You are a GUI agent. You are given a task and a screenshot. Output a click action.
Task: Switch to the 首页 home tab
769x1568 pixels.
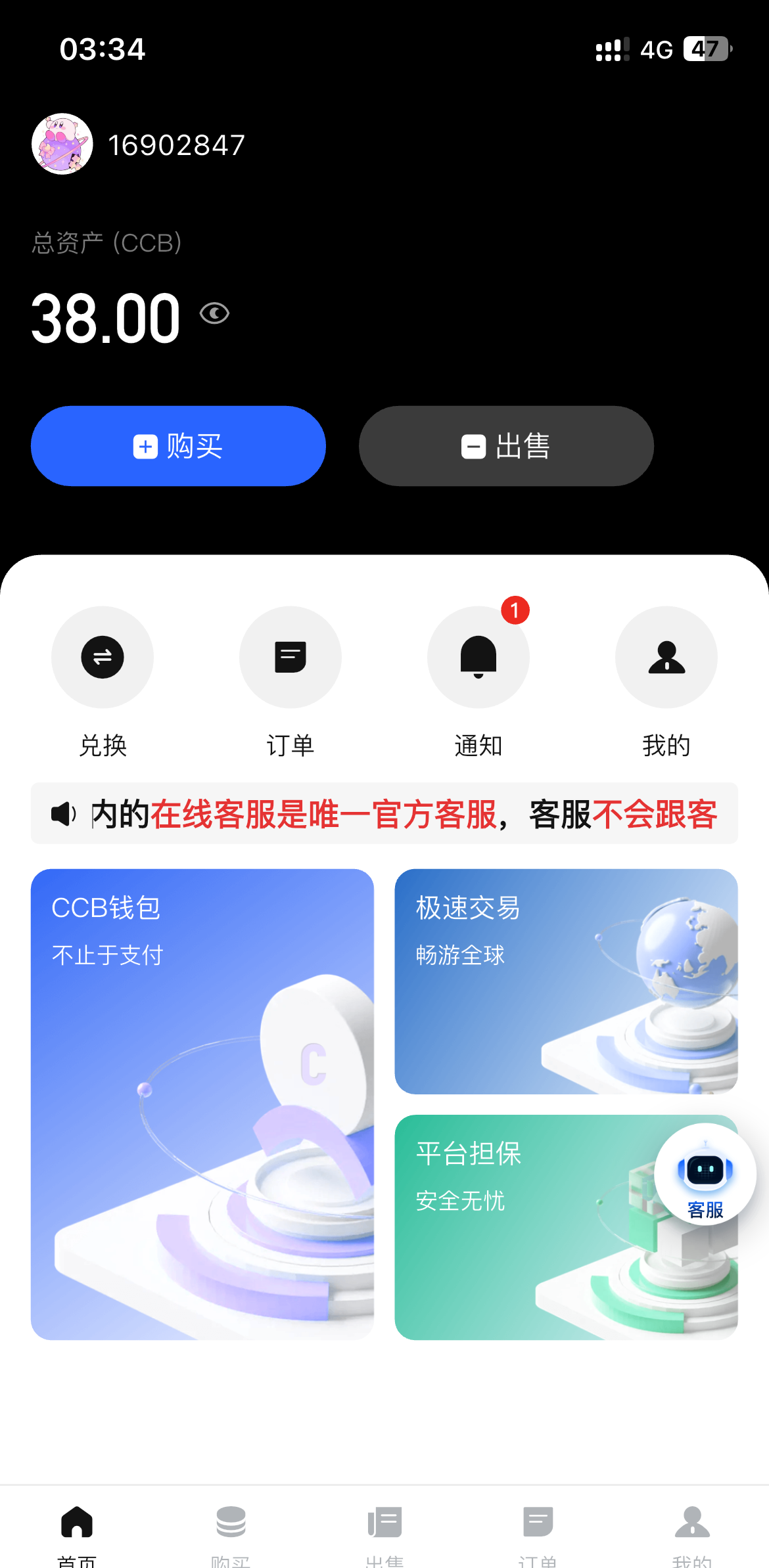coord(77,1521)
